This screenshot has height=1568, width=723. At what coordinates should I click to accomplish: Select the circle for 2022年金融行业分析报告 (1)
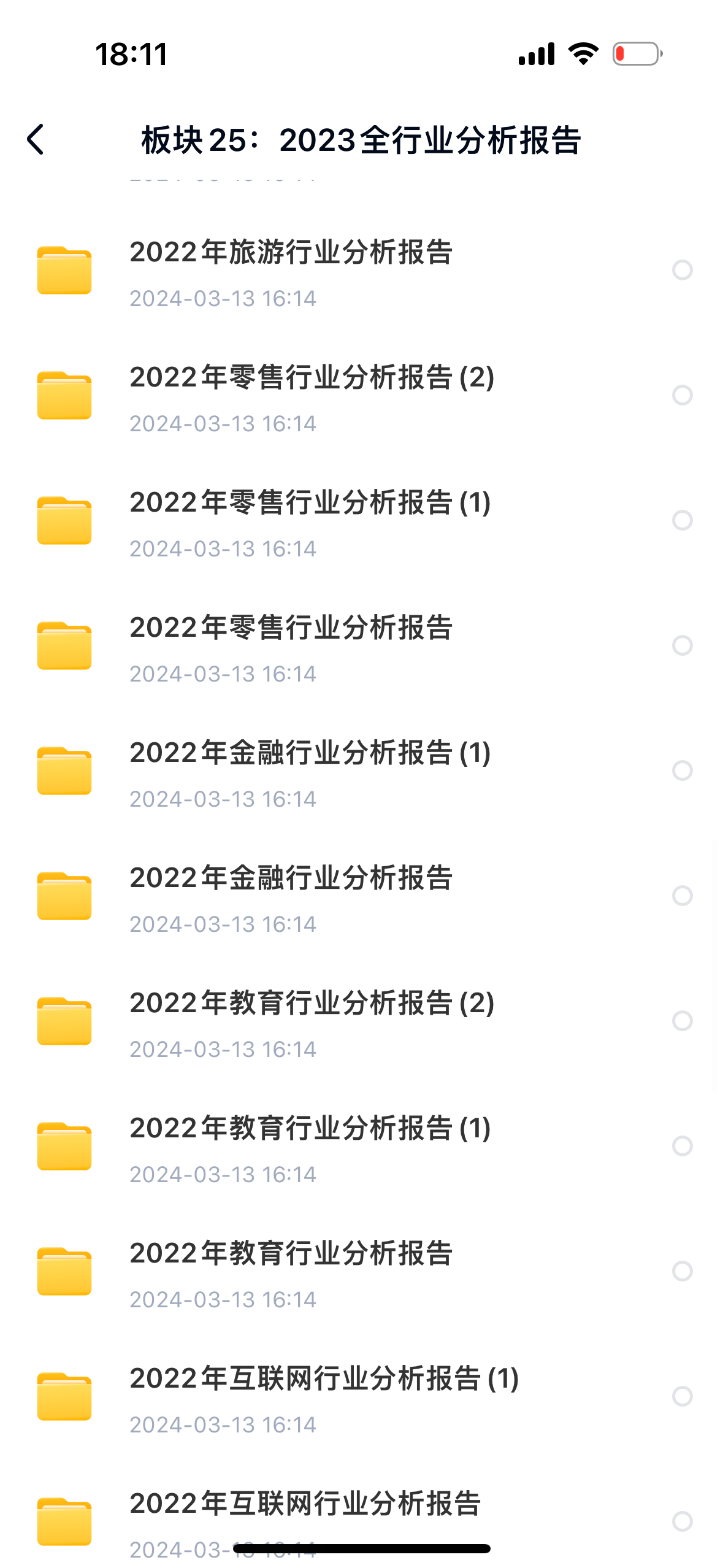pos(682,771)
